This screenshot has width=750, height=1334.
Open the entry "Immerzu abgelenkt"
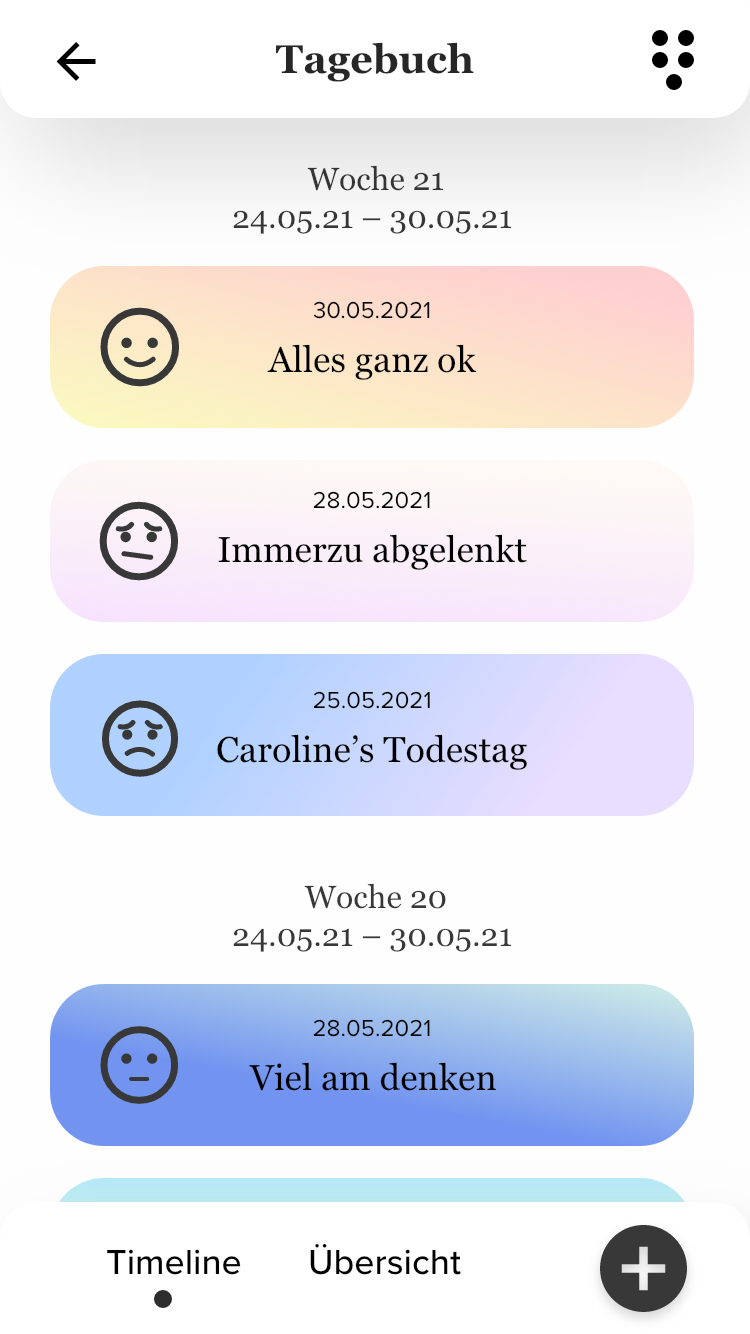(372, 541)
